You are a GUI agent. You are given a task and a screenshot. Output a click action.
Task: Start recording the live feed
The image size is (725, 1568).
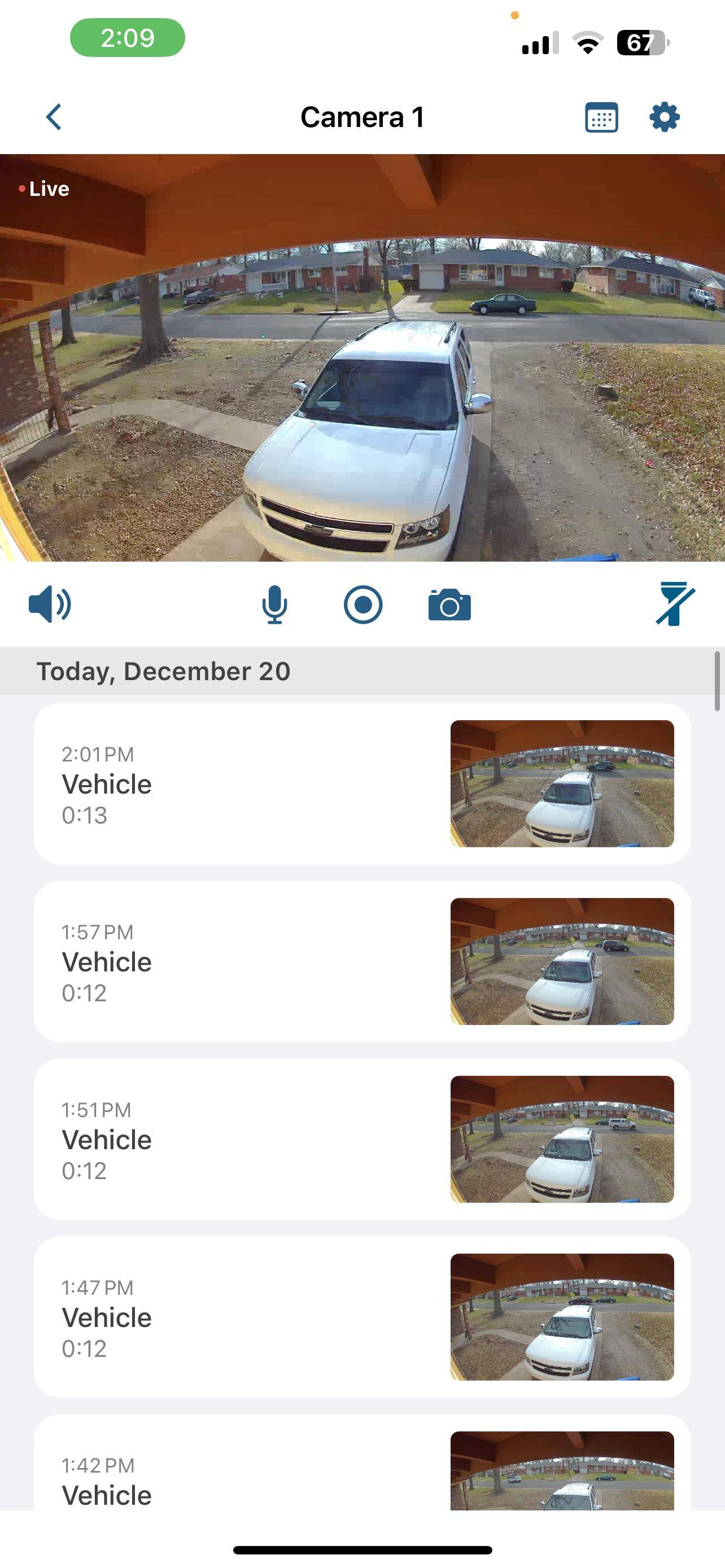point(363,605)
